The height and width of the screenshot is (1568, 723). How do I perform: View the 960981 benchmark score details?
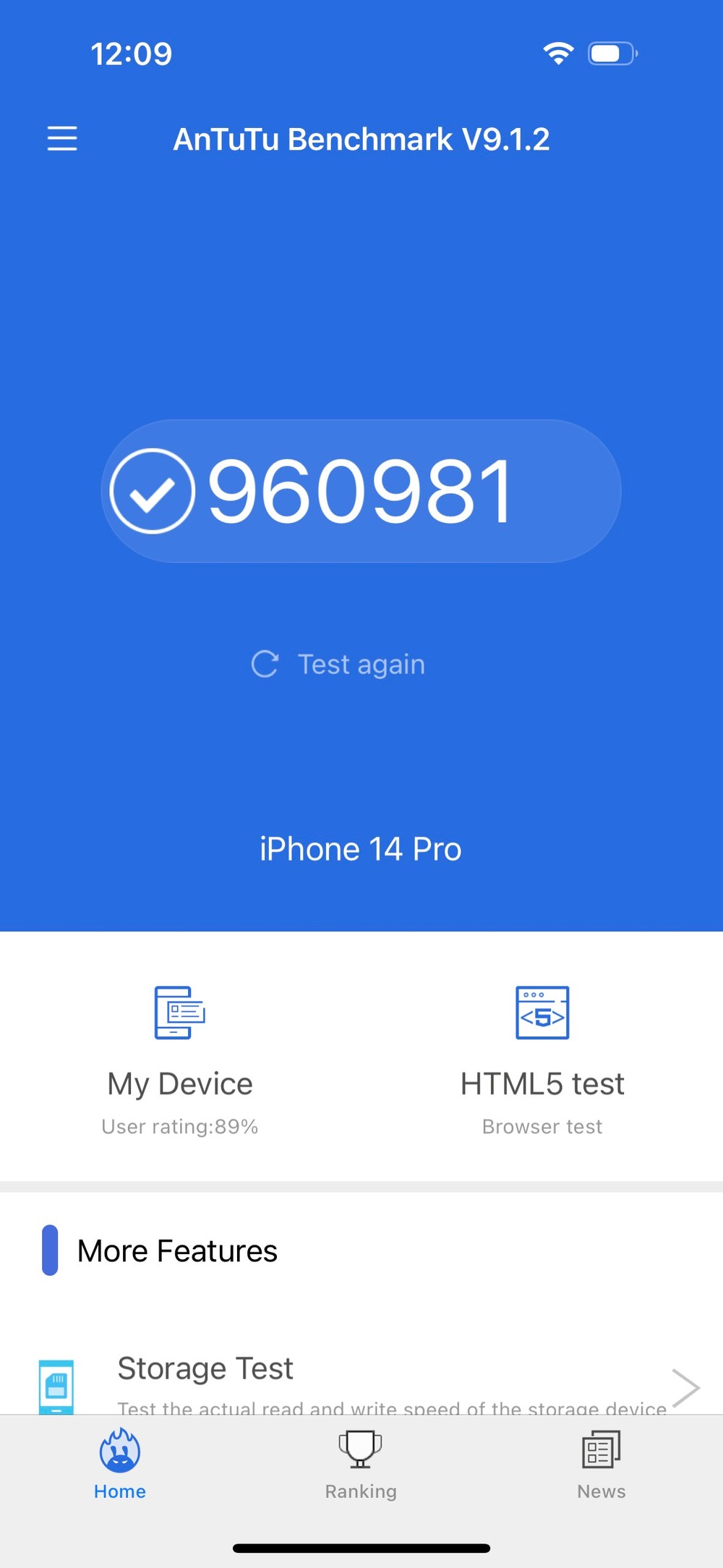(x=361, y=491)
